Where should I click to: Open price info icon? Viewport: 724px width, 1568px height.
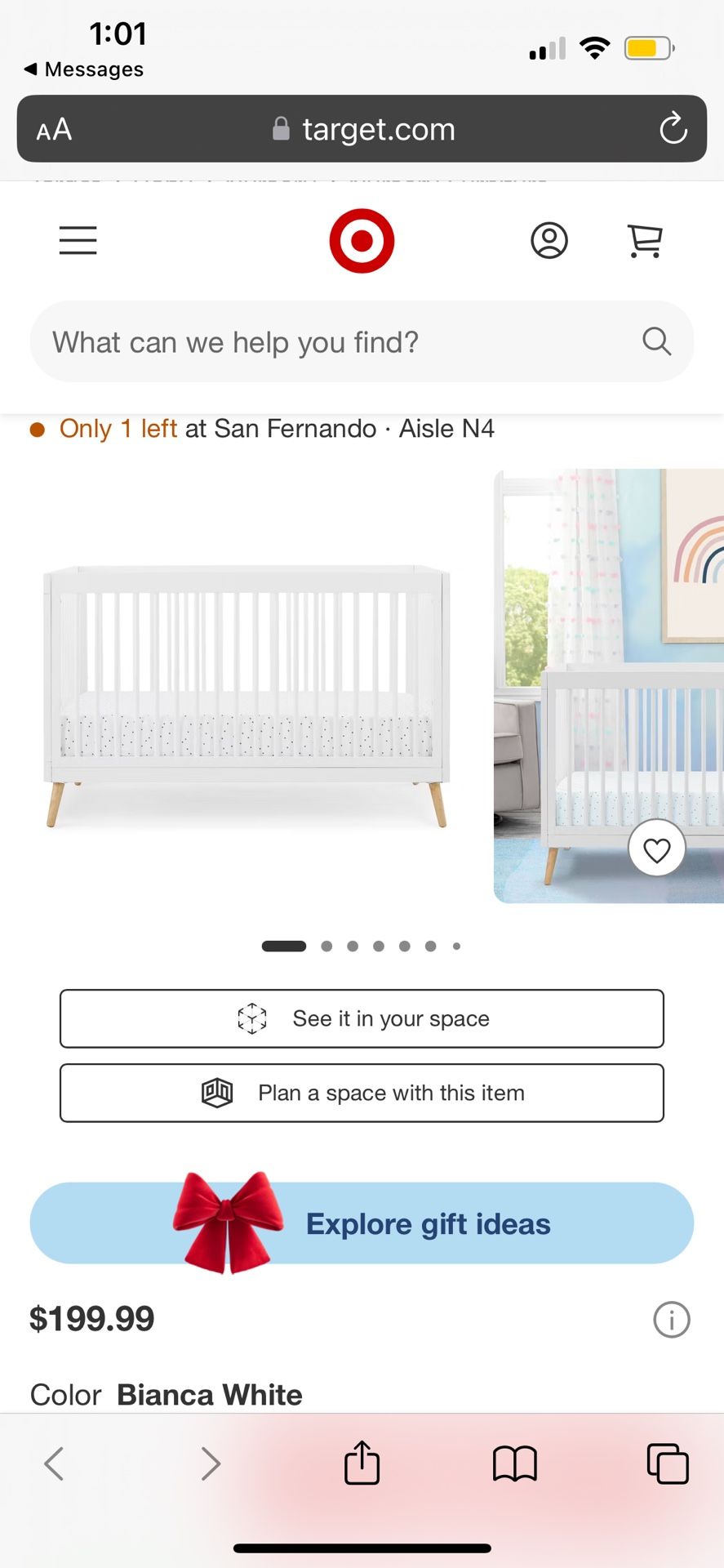click(672, 1319)
